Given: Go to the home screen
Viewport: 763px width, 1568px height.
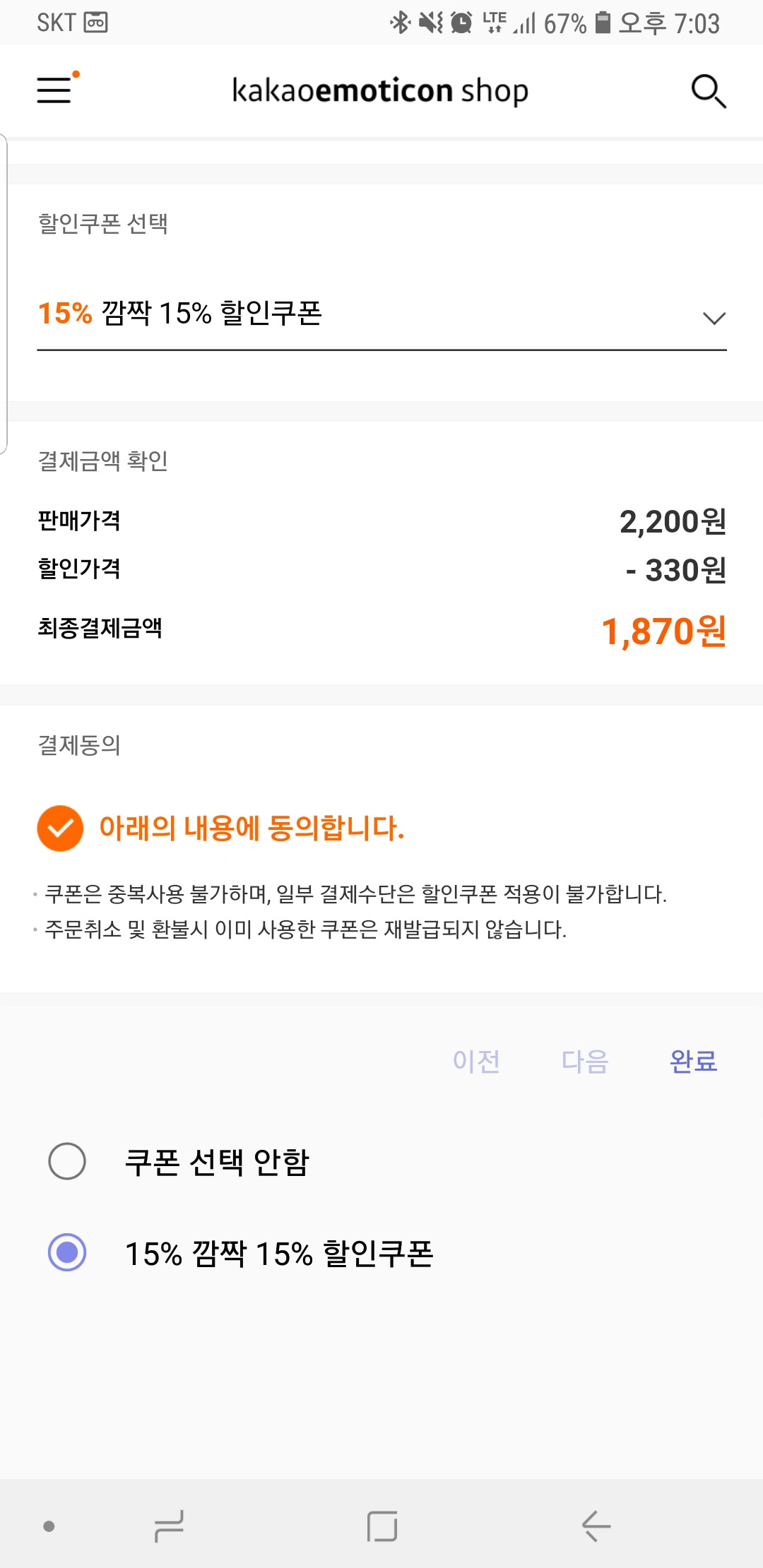Looking at the screenshot, I should coord(381,1526).
